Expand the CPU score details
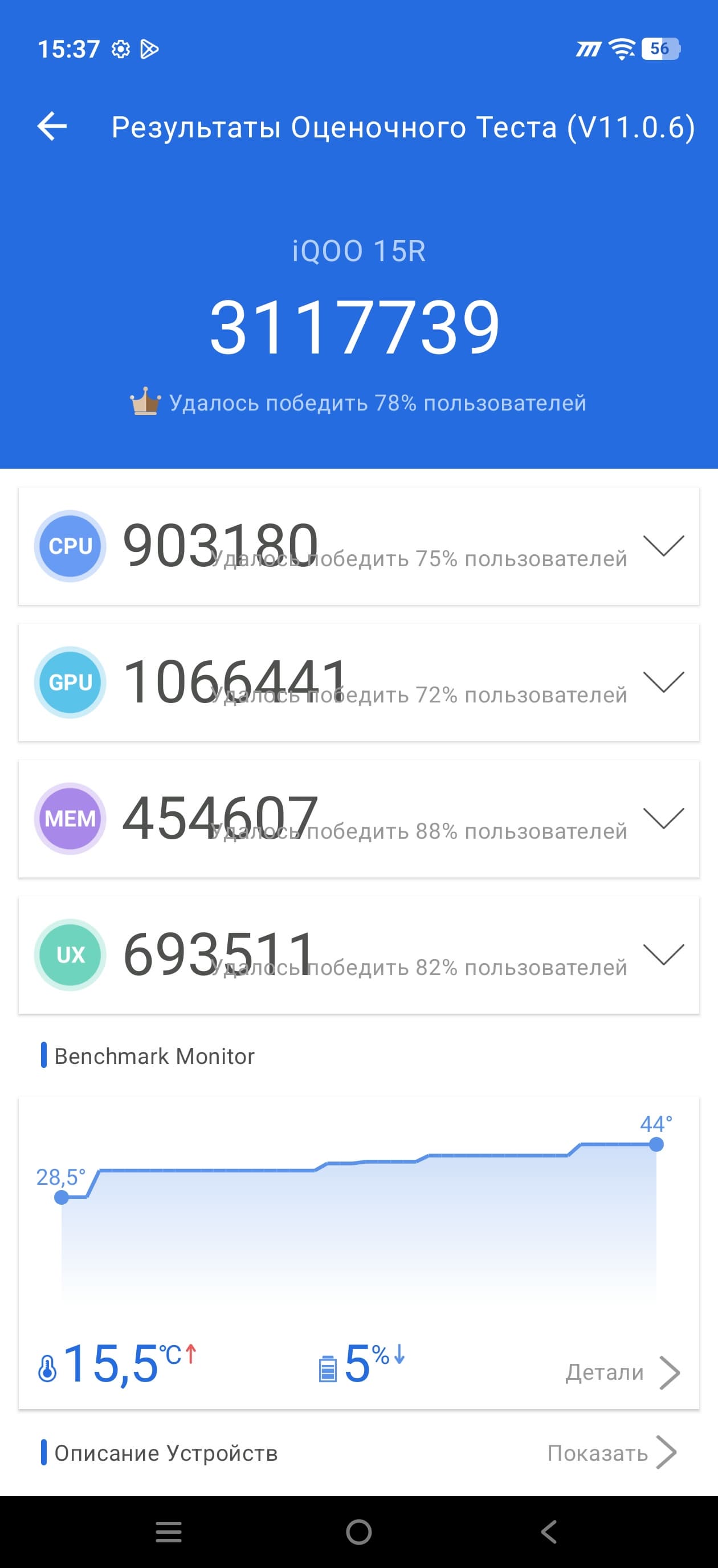This screenshot has height=1568, width=718. tap(663, 546)
